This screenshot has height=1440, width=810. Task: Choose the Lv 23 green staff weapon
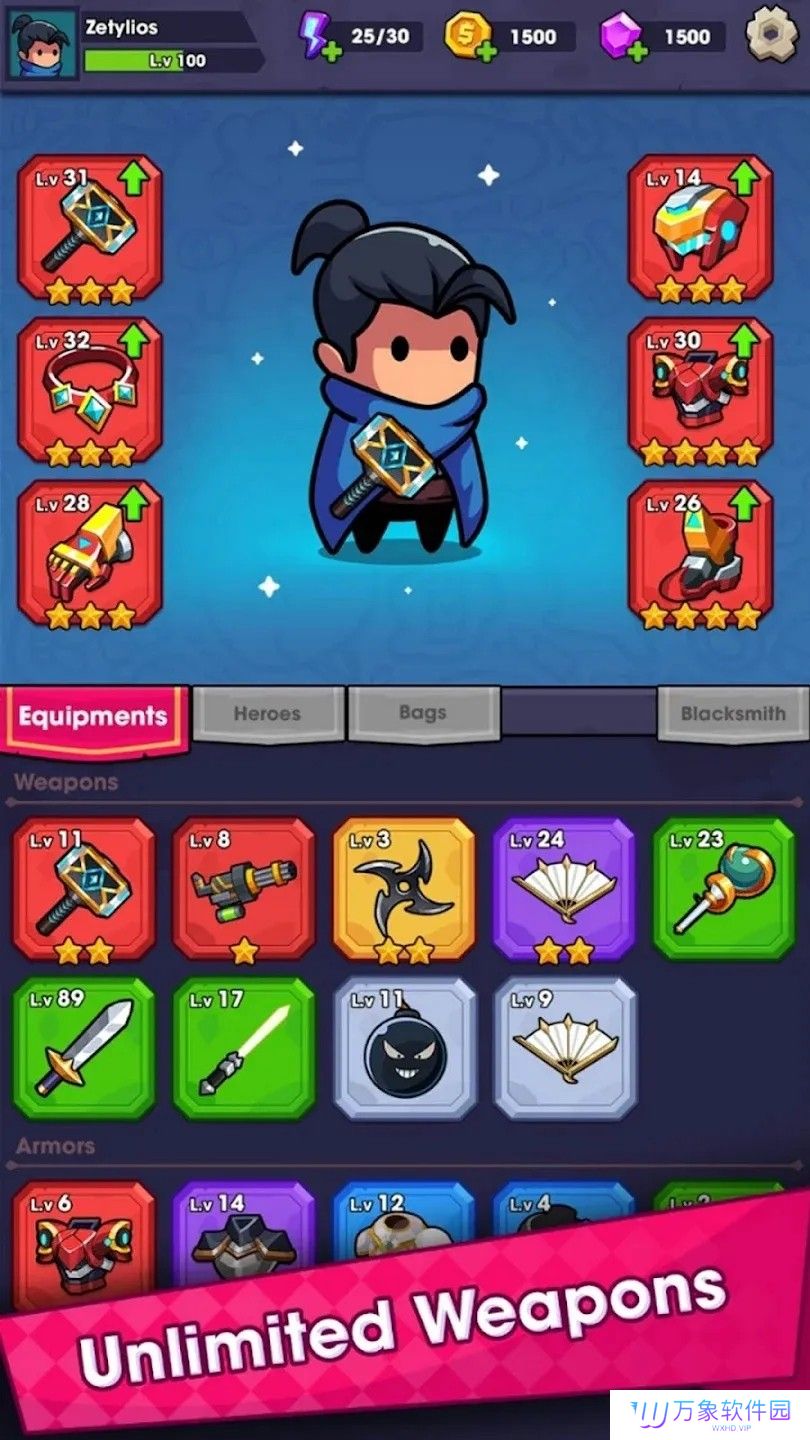click(724, 888)
